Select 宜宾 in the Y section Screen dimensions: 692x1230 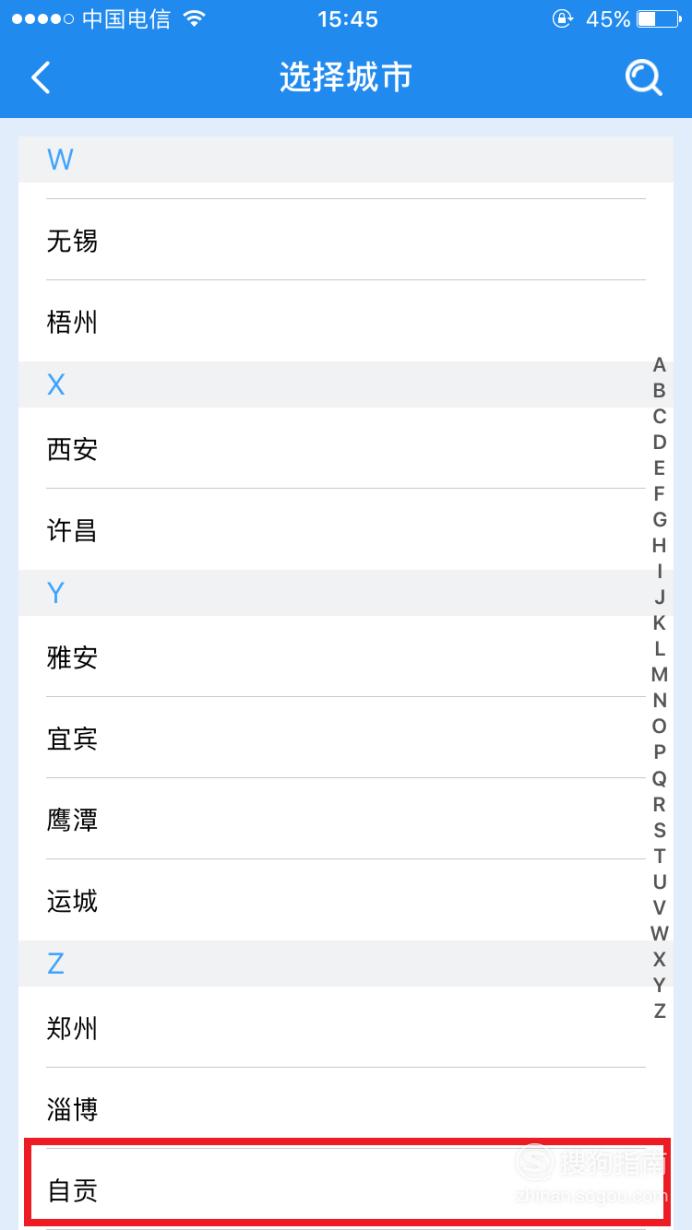[x=345, y=738]
